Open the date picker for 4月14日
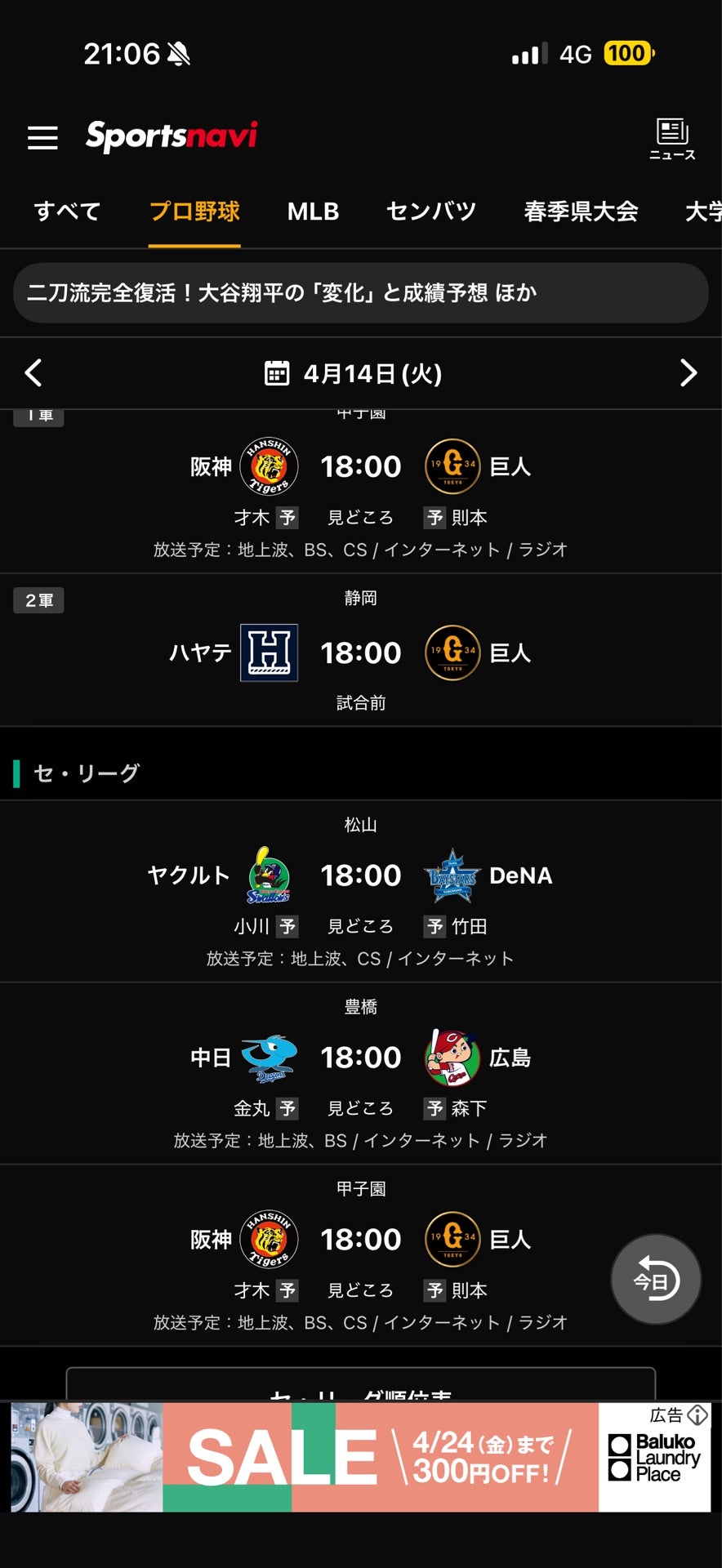This screenshot has width=722, height=1568. [x=353, y=373]
